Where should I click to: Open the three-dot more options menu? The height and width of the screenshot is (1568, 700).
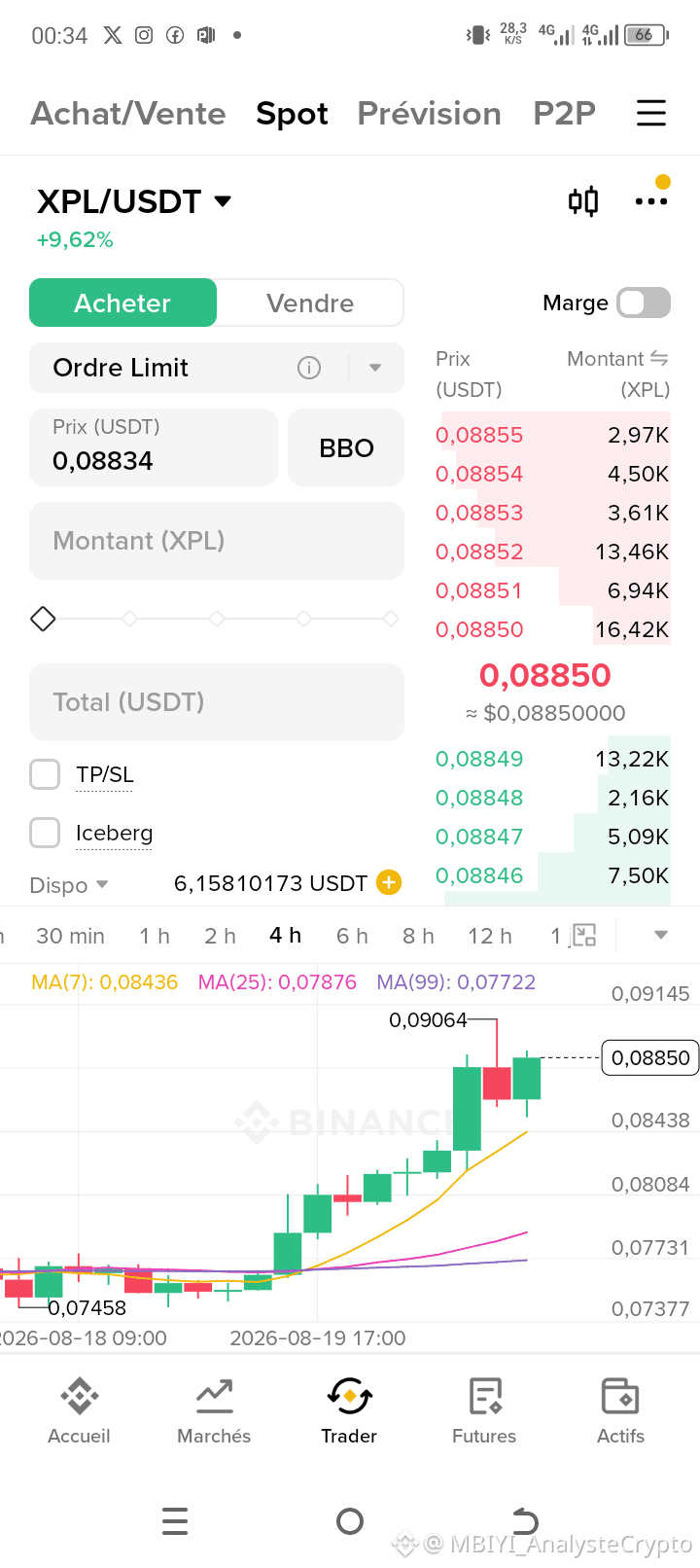click(x=650, y=201)
